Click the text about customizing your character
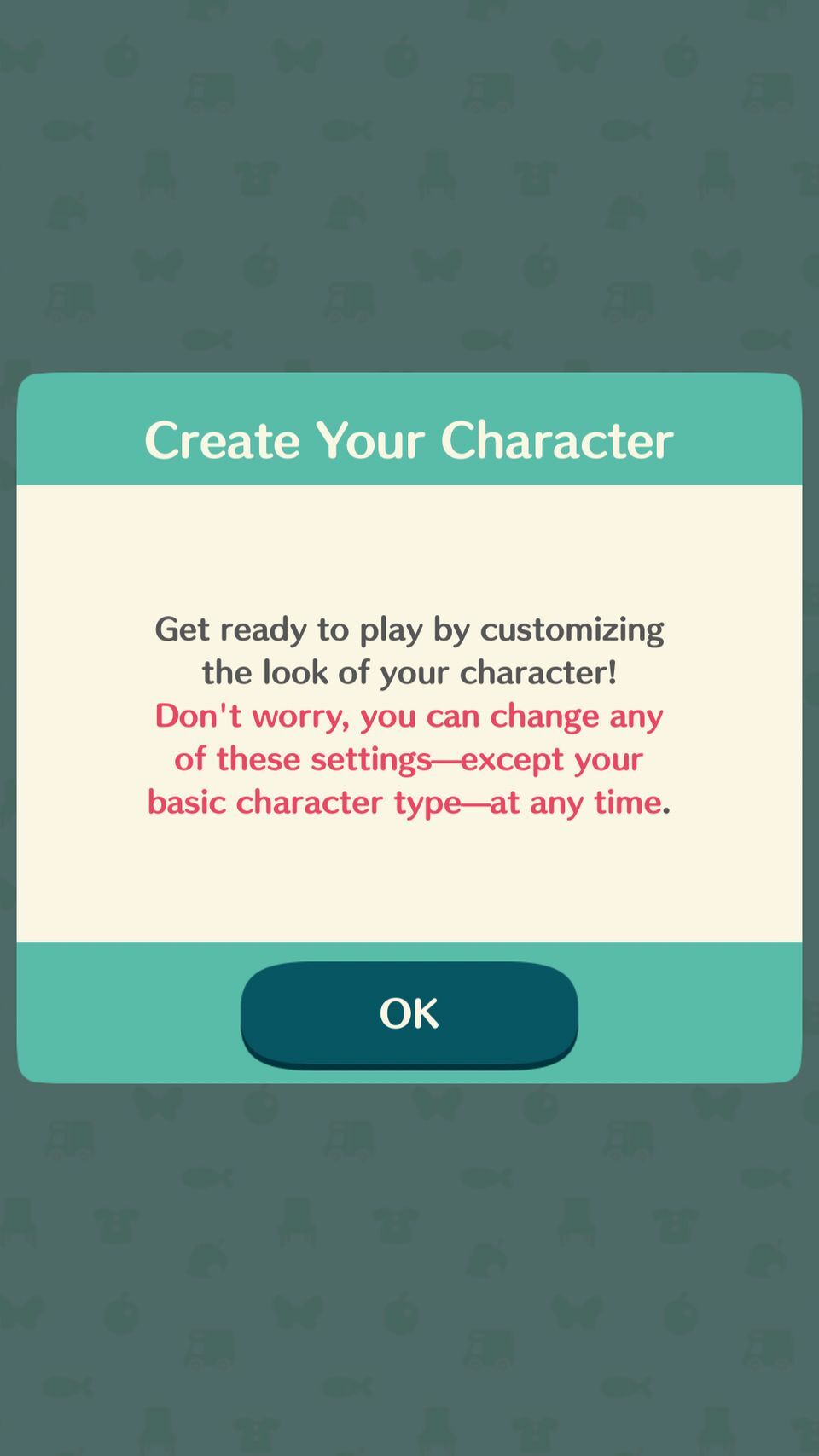Viewport: 819px width, 1456px height. (408, 648)
